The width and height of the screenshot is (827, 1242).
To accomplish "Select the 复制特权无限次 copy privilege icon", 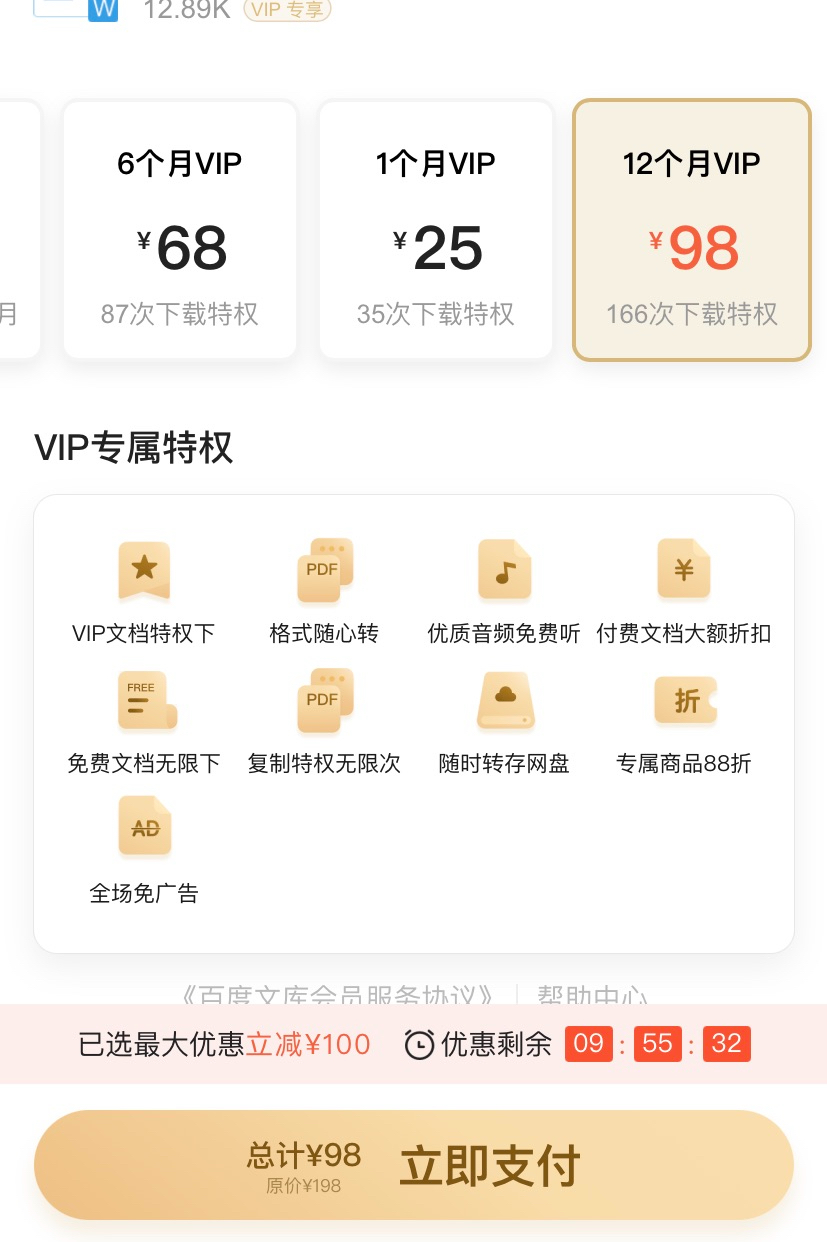I will [324, 701].
